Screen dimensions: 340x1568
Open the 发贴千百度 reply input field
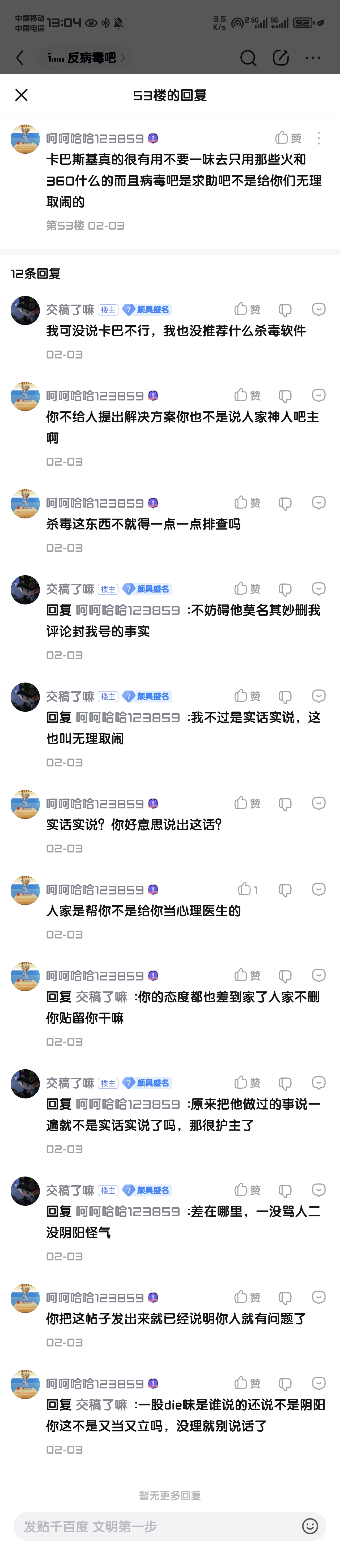coord(152,1526)
